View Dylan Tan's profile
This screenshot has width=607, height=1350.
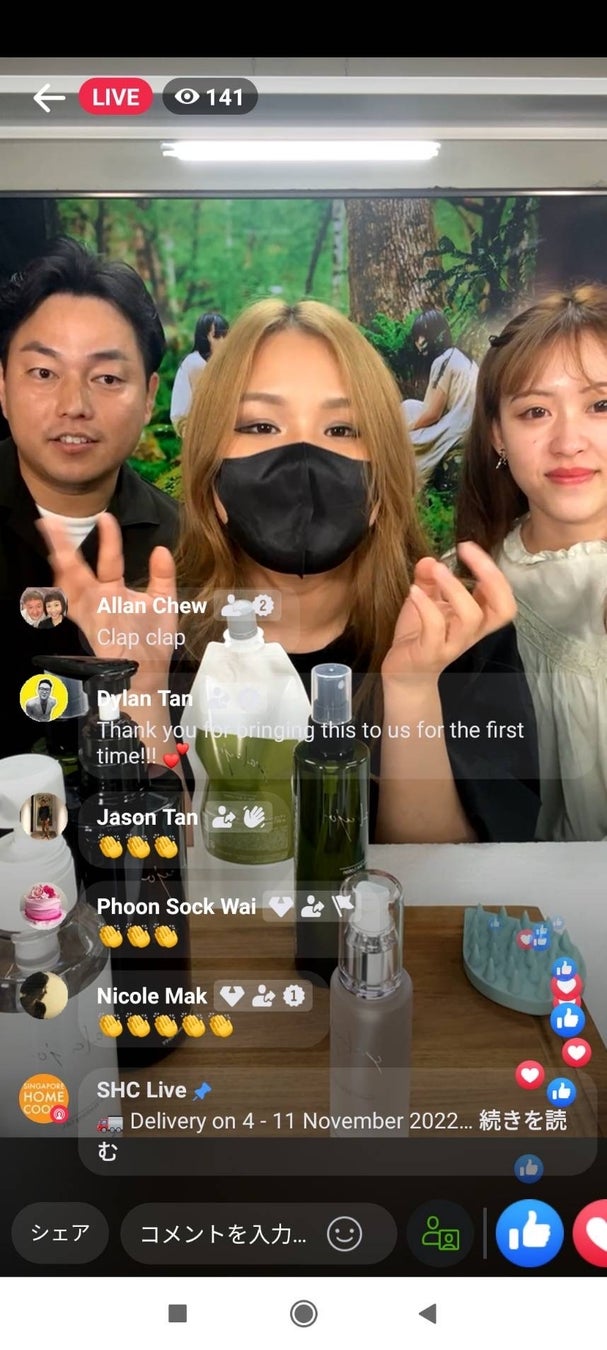click(43, 698)
